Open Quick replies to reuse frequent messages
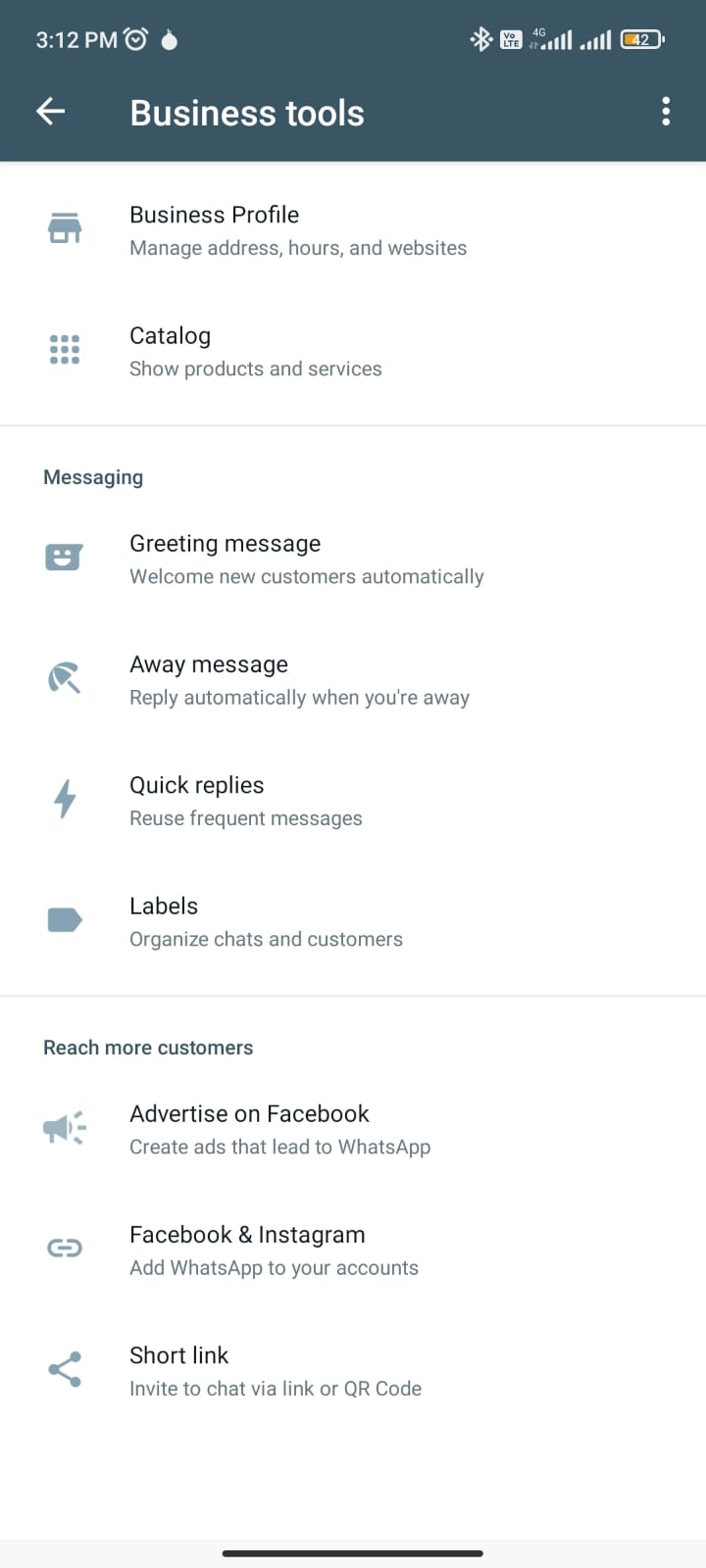This screenshot has height=1568, width=706. (x=294, y=800)
